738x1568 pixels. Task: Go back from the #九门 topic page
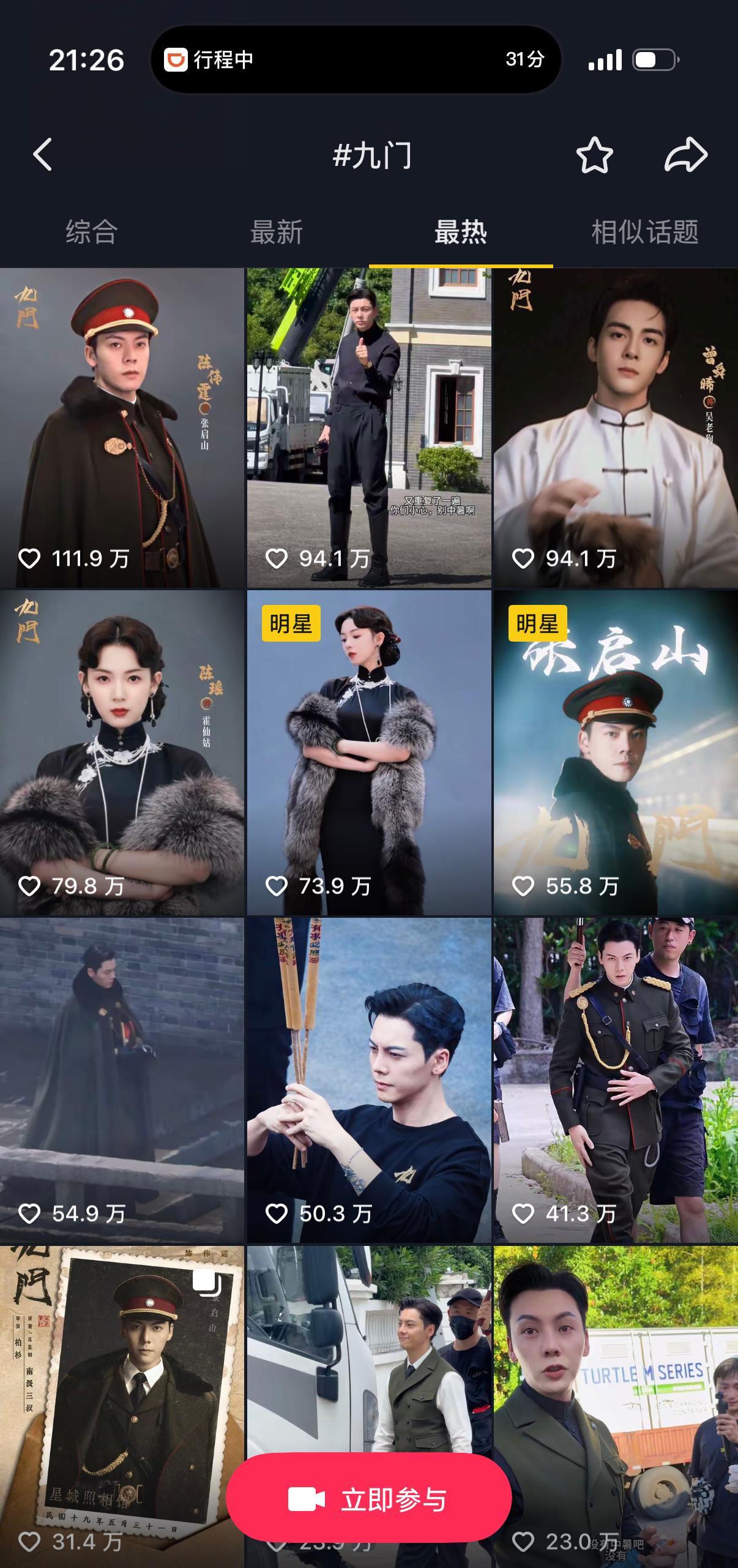coord(42,154)
